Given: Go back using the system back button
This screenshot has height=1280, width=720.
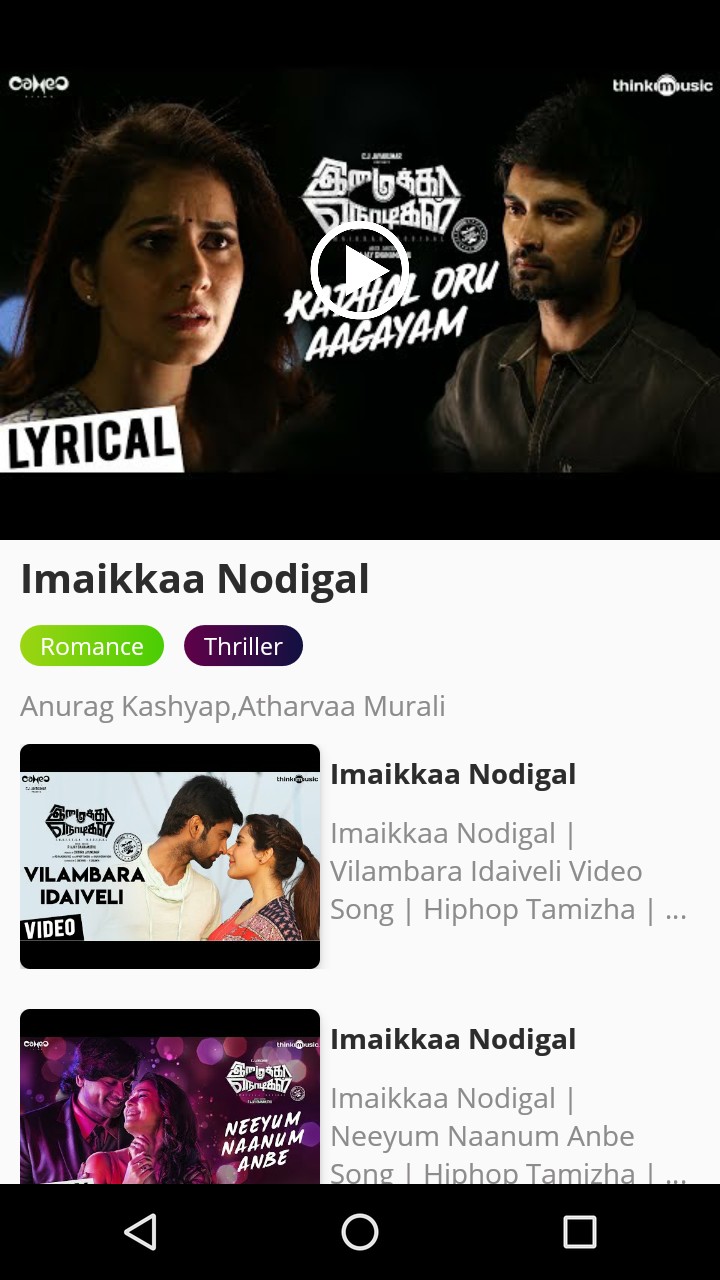Looking at the screenshot, I should coord(140,1232).
